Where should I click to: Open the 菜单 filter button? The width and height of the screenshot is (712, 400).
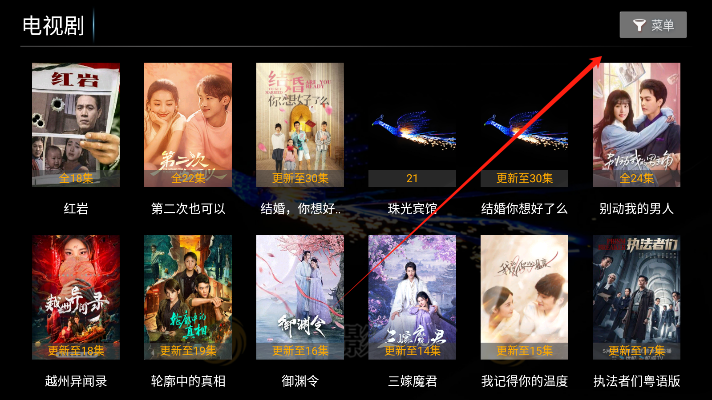click(x=653, y=25)
